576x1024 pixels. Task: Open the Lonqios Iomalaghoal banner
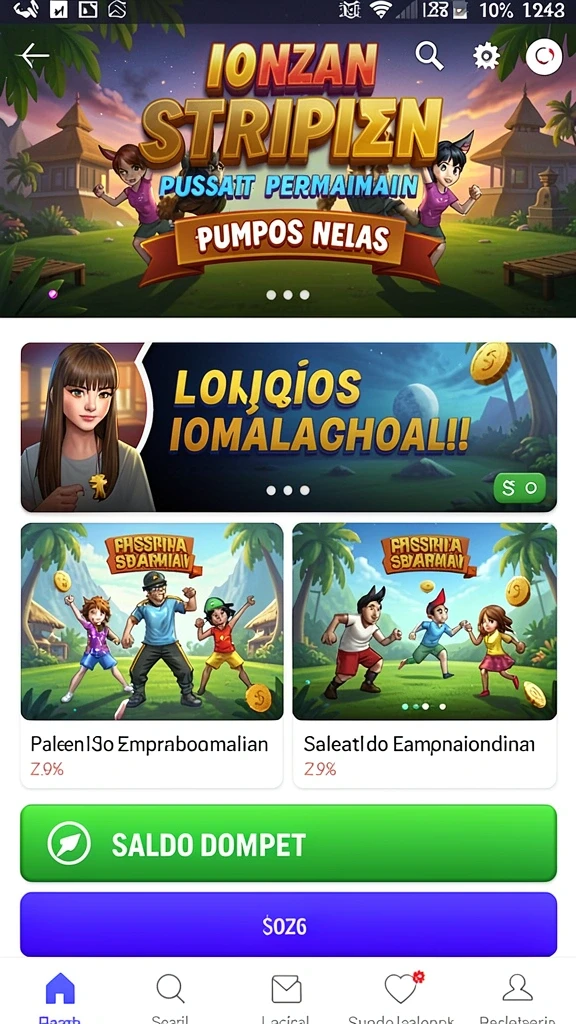point(289,426)
